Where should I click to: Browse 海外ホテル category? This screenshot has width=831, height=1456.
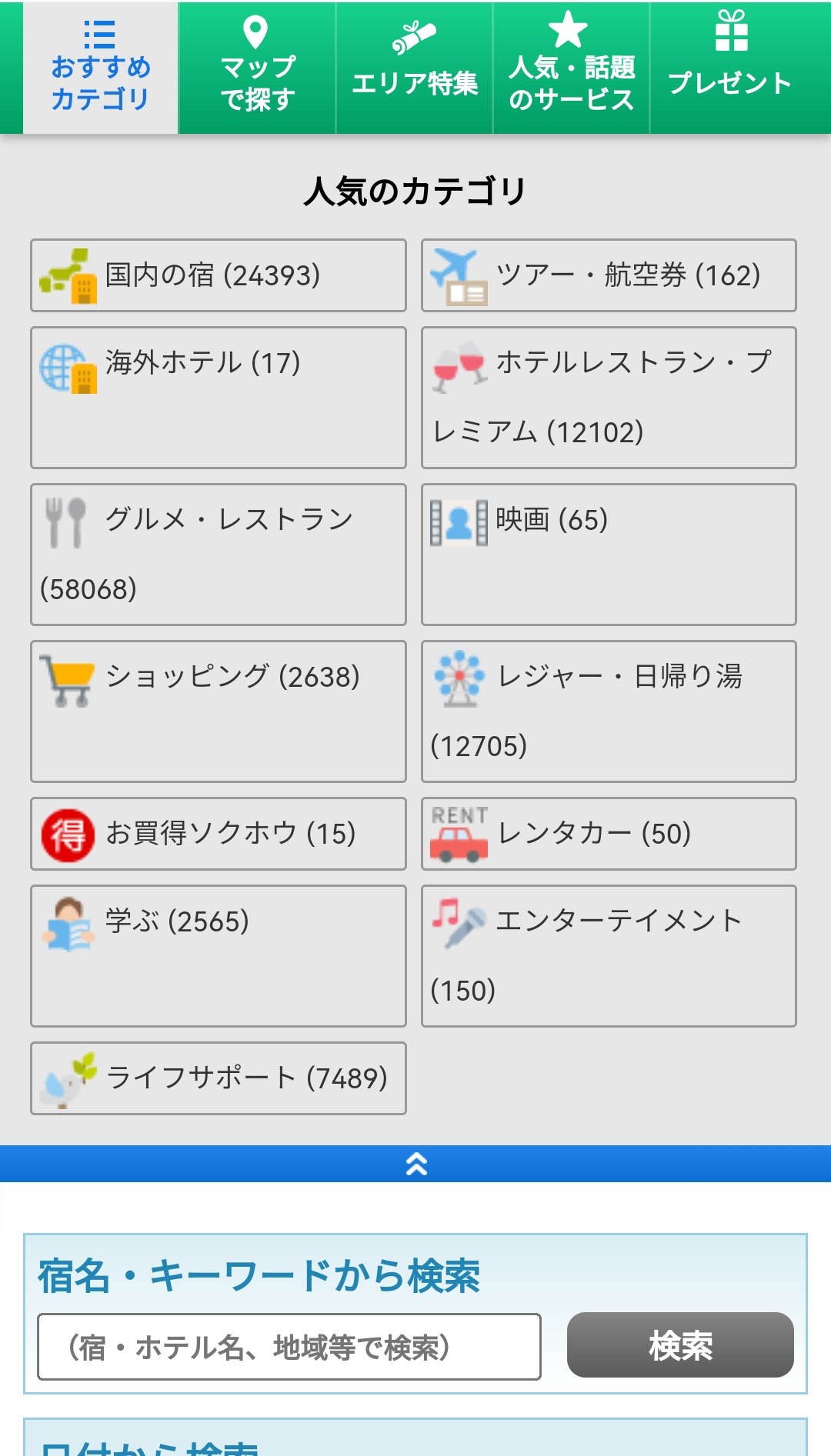[x=219, y=397]
